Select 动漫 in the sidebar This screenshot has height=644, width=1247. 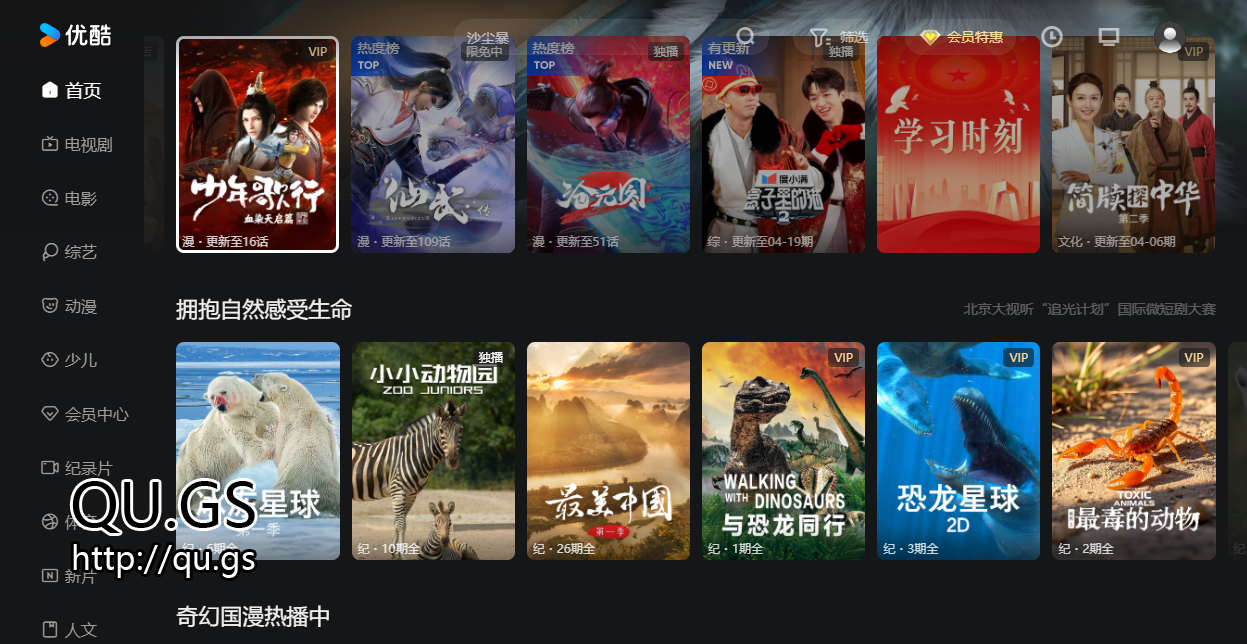tap(70, 307)
